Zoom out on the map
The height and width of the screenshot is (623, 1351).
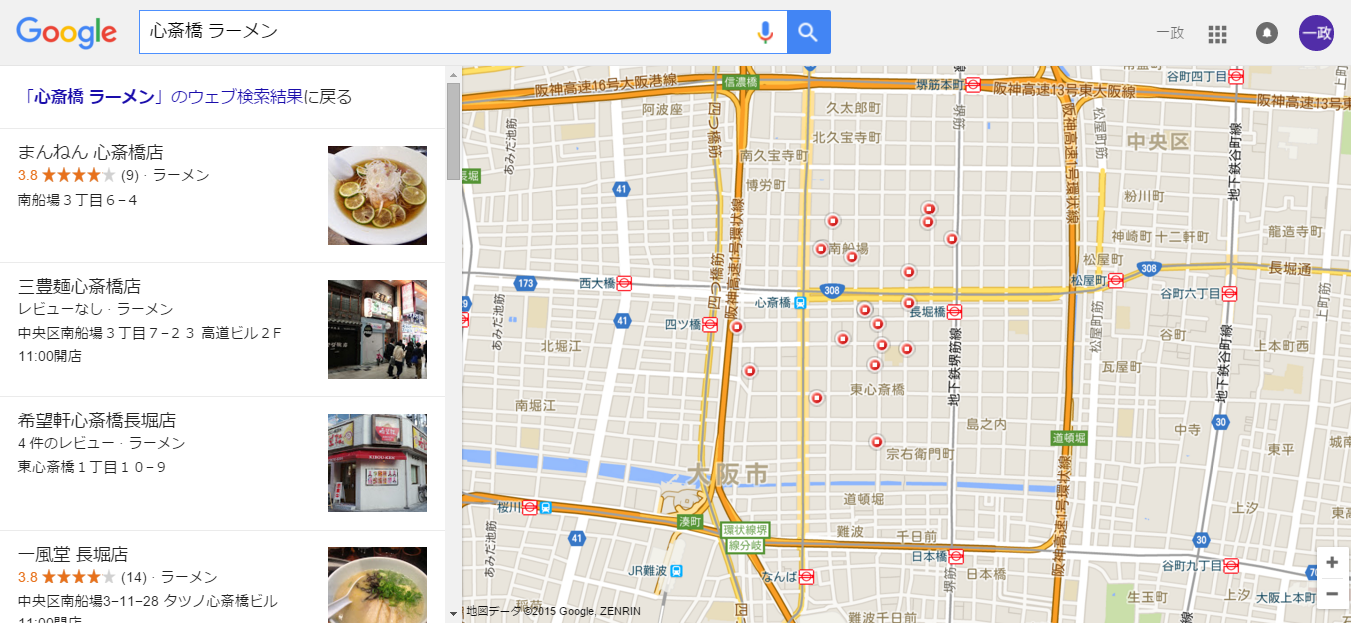[1331, 594]
